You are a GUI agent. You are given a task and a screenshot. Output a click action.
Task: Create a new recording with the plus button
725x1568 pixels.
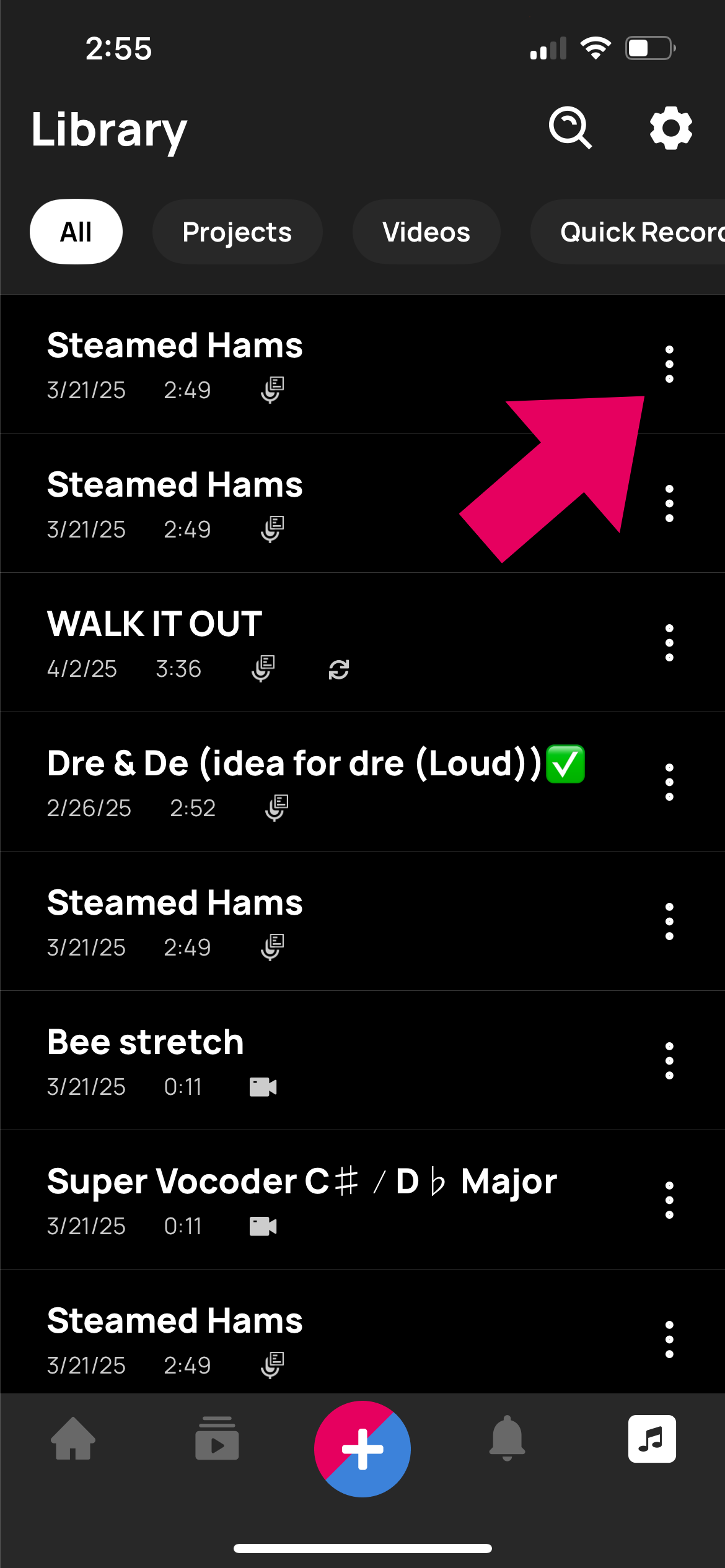362,1449
